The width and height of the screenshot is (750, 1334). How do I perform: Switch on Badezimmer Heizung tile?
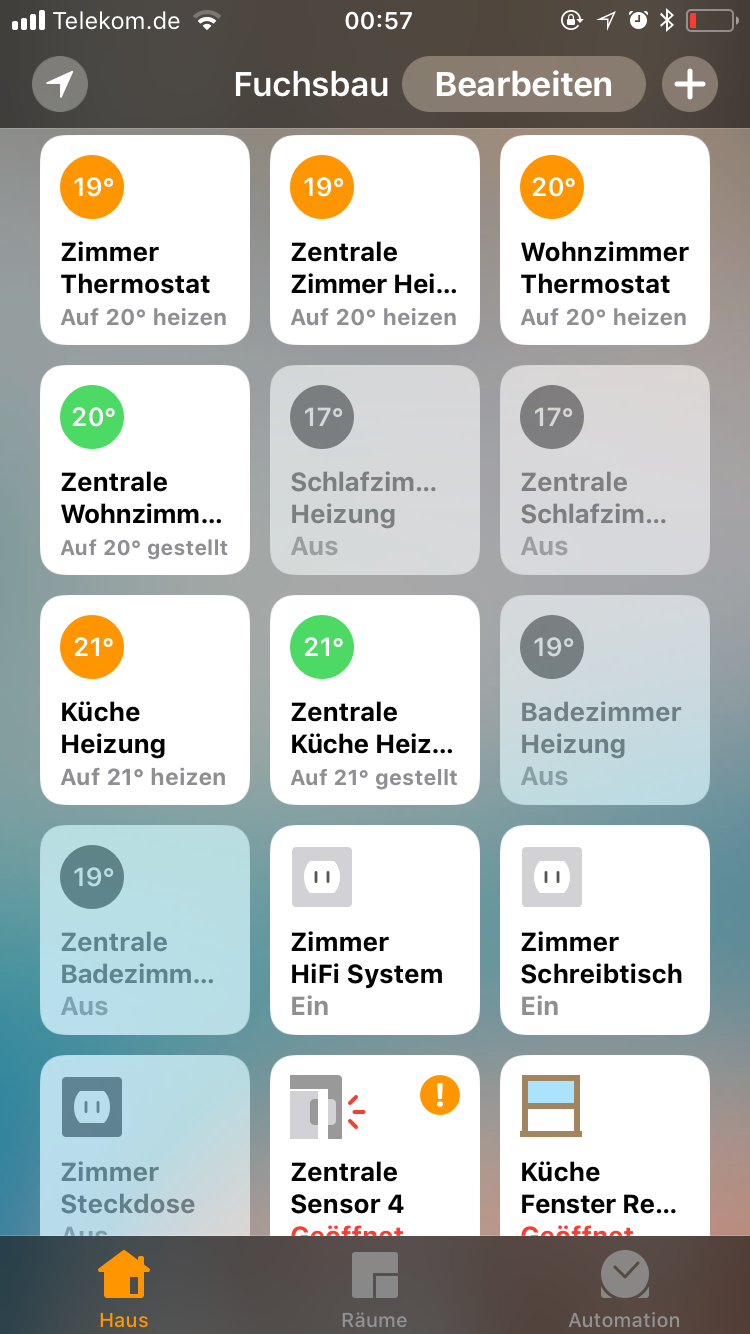(605, 700)
